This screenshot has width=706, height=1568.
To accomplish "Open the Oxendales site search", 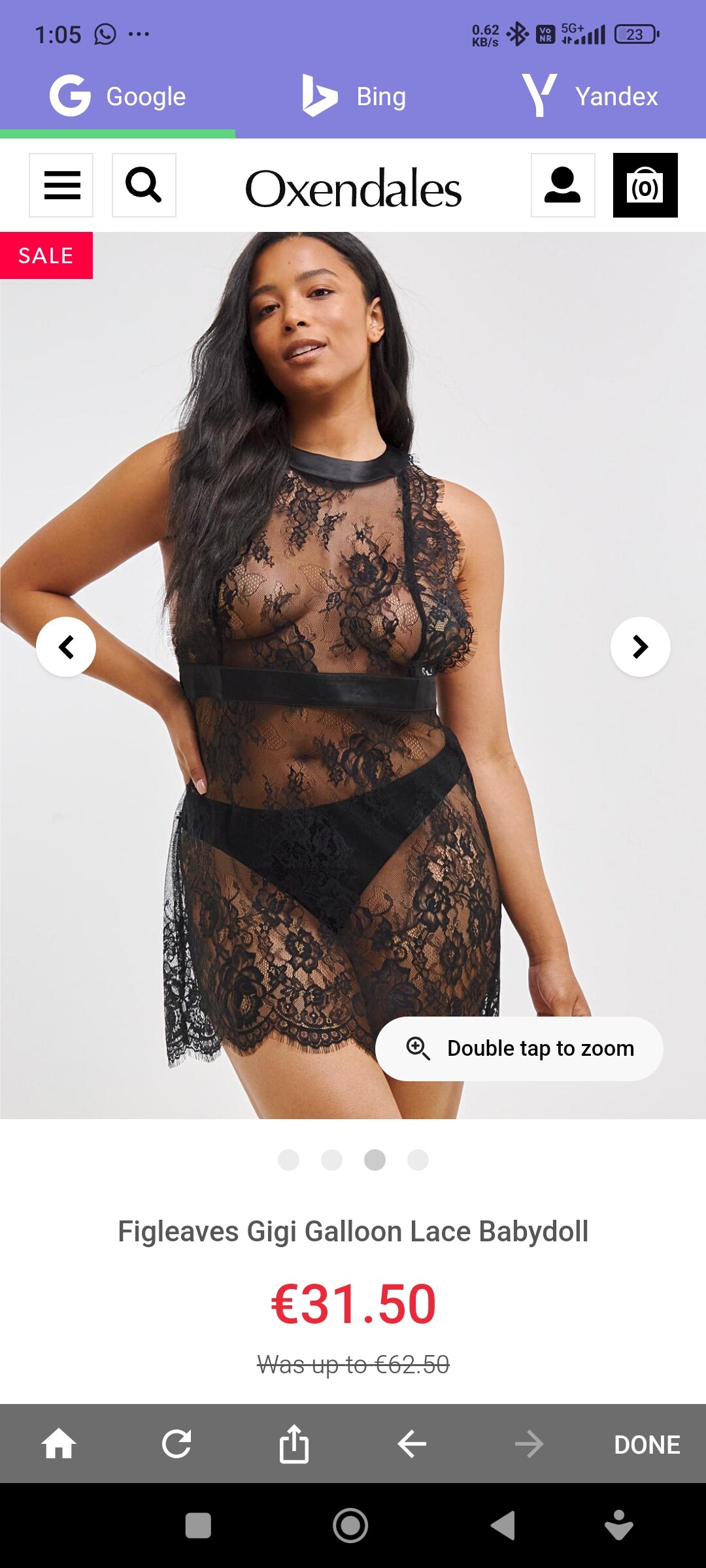I will pyautogui.click(x=144, y=185).
